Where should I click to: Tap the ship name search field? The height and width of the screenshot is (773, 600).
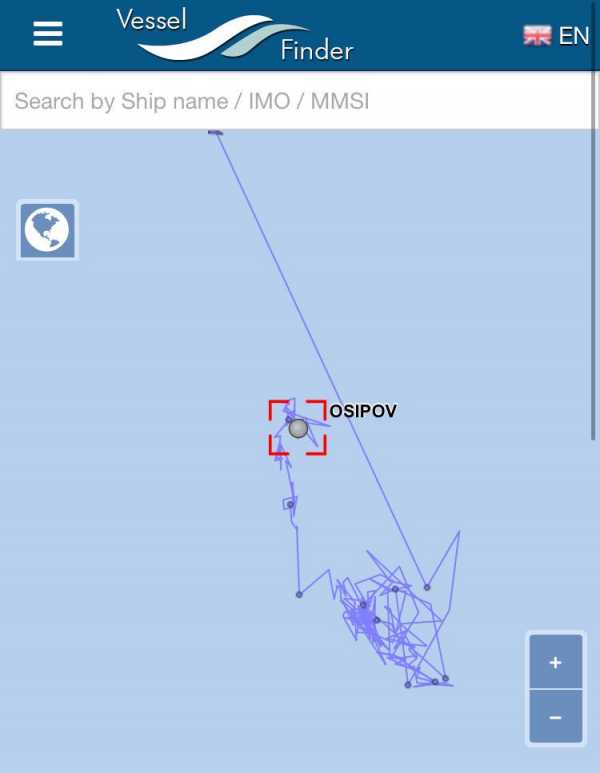pos(298,101)
